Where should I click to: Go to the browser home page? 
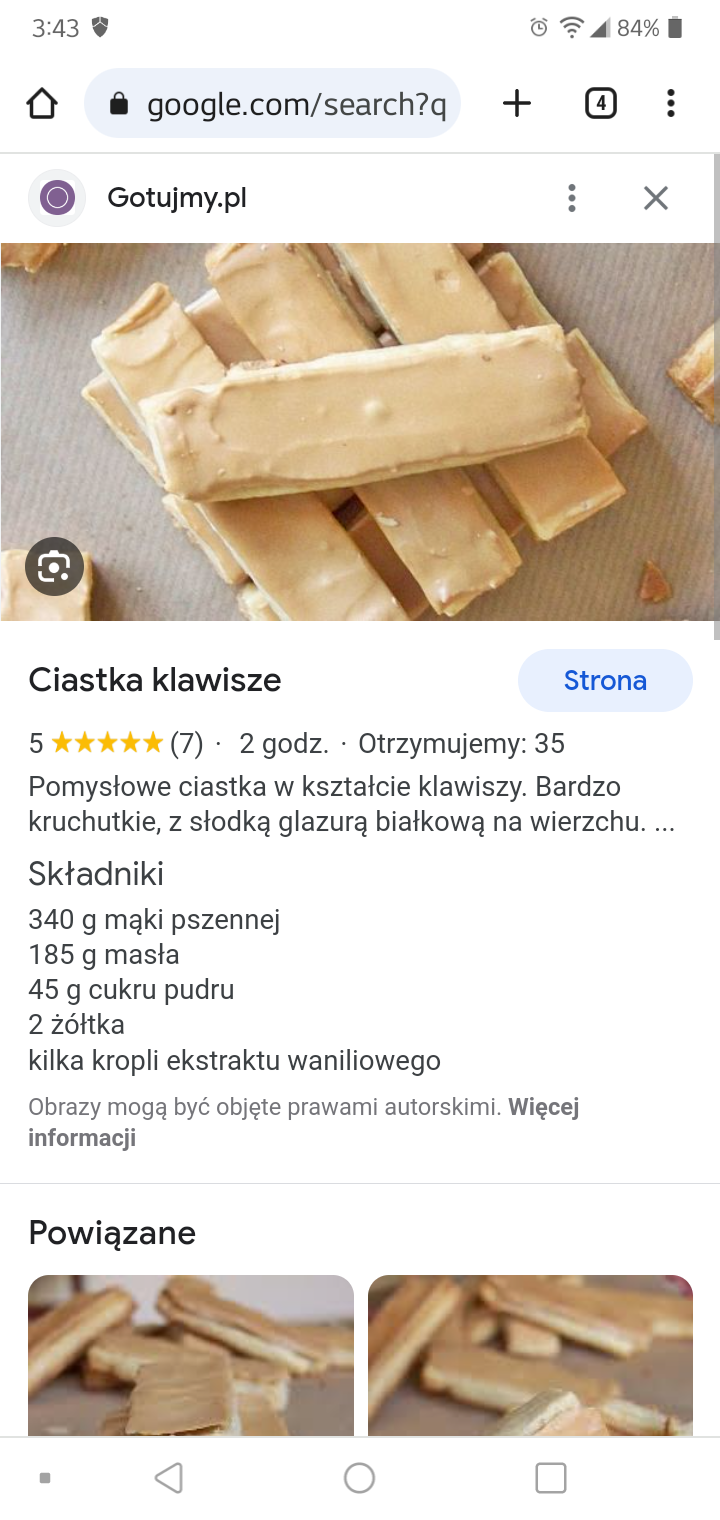tap(42, 103)
